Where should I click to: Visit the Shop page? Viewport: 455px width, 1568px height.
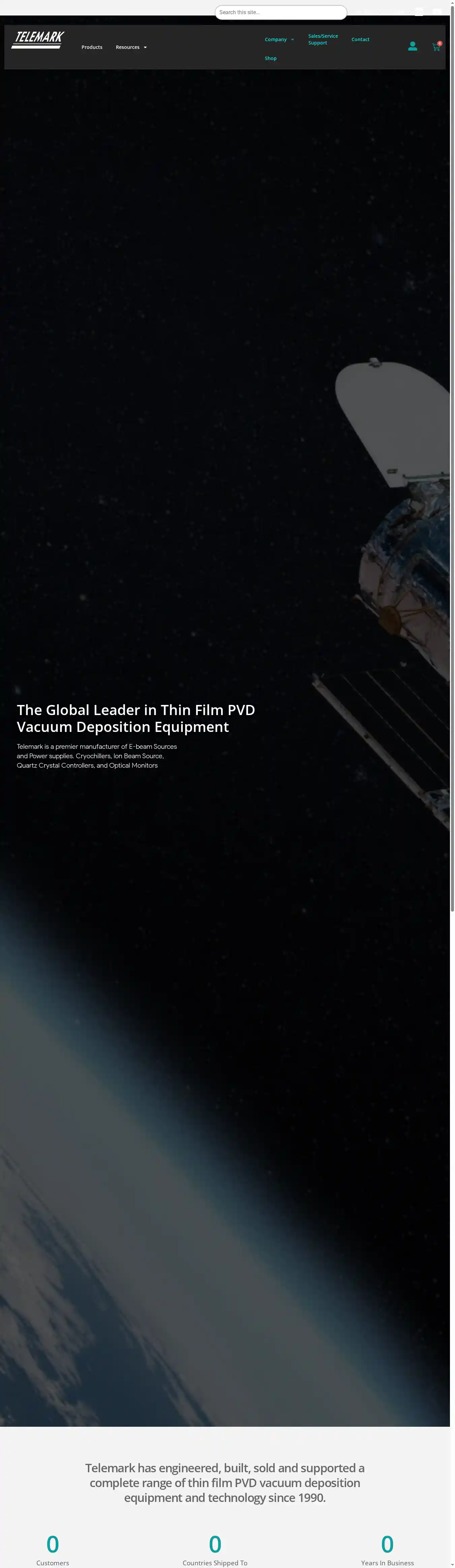(270, 58)
